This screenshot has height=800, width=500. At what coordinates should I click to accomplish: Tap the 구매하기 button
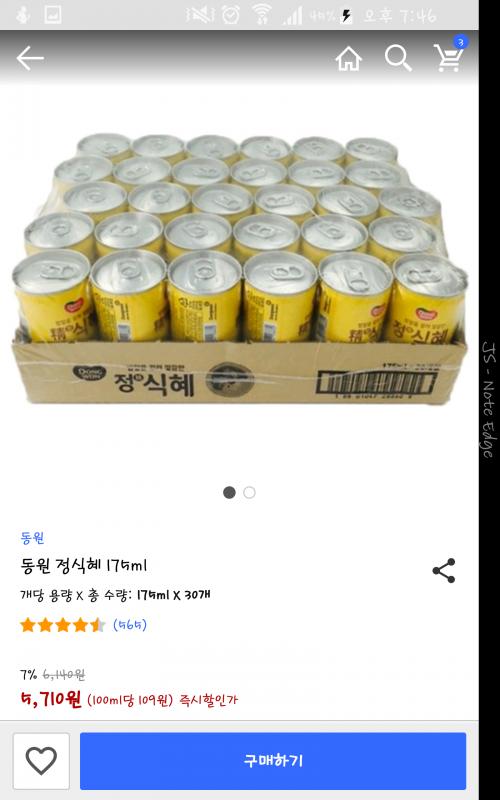[273, 761]
